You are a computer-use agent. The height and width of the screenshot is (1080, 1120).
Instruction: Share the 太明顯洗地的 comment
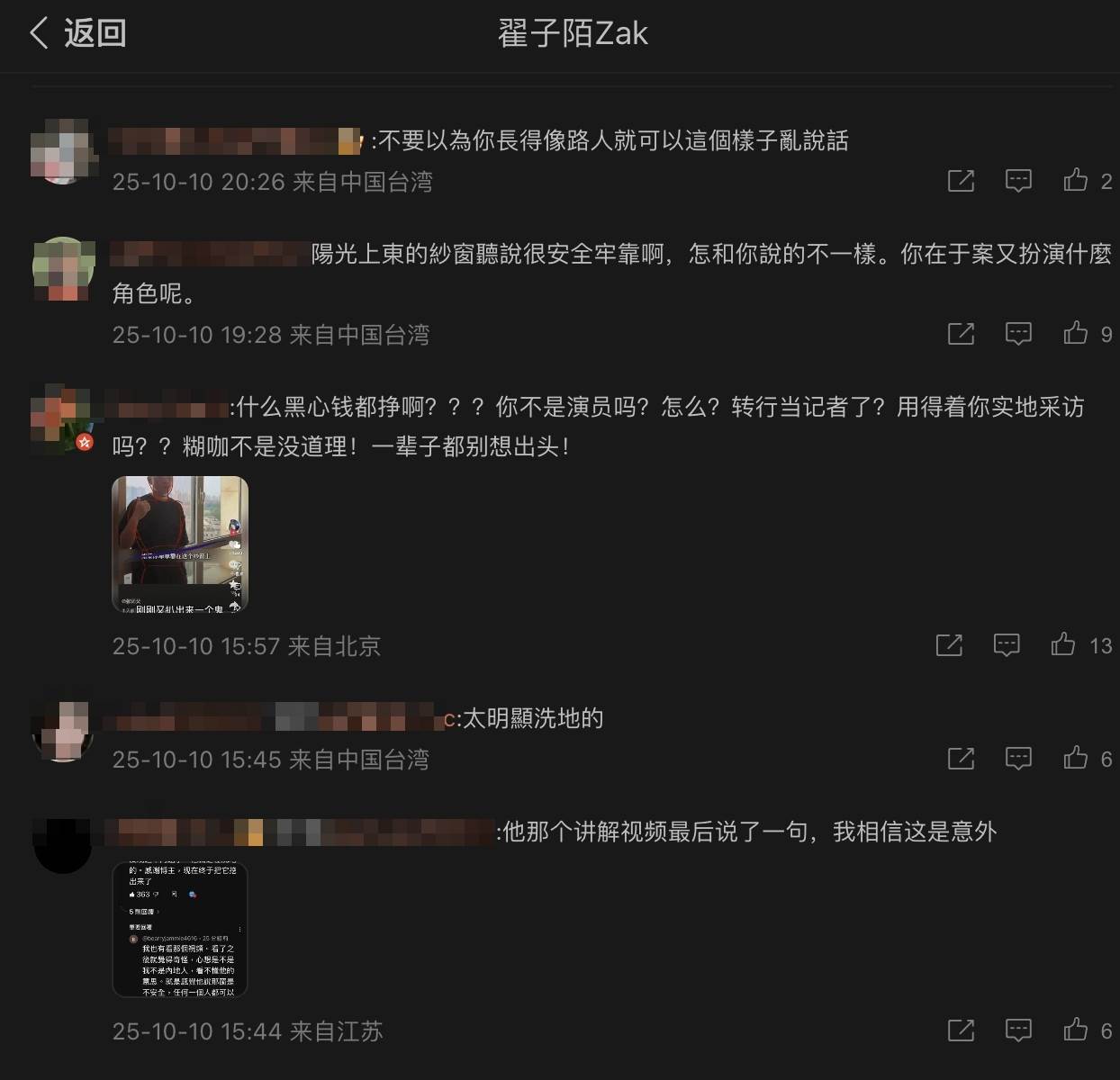tap(961, 758)
